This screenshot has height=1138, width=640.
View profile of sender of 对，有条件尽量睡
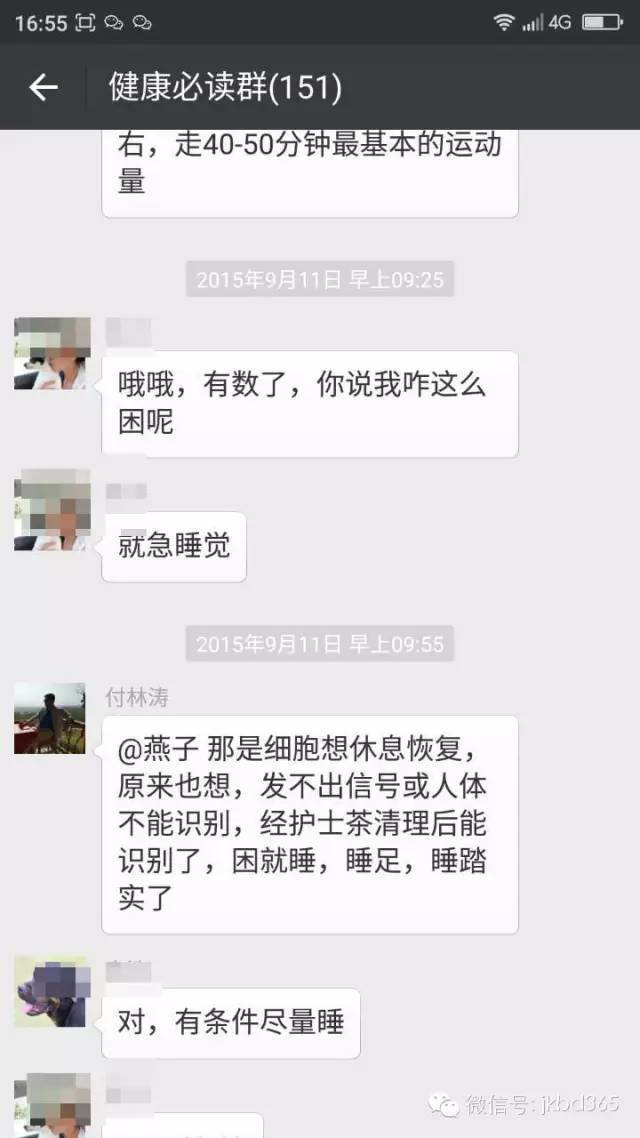(52, 991)
